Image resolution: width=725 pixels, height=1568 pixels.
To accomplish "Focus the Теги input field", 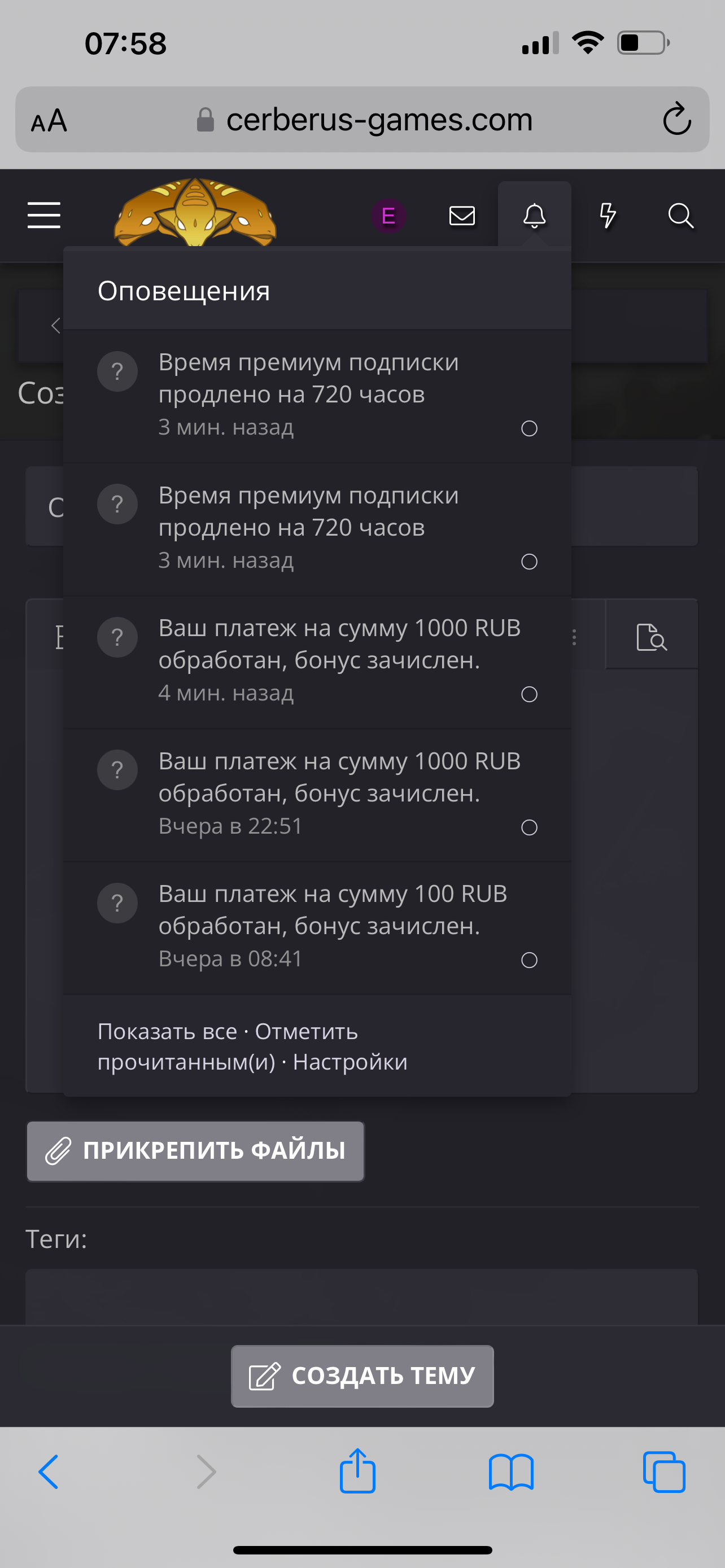I will 361,1295.
